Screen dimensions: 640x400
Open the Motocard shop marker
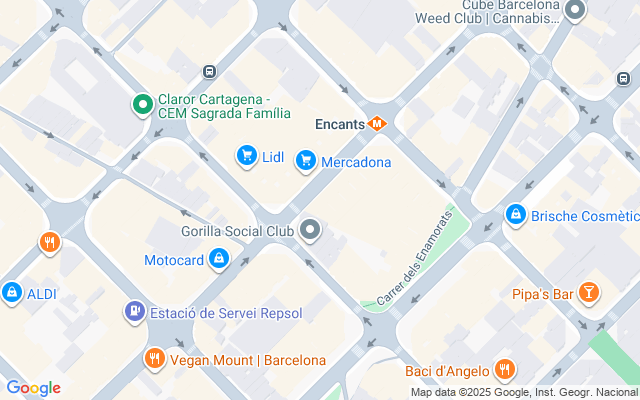click(x=219, y=259)
